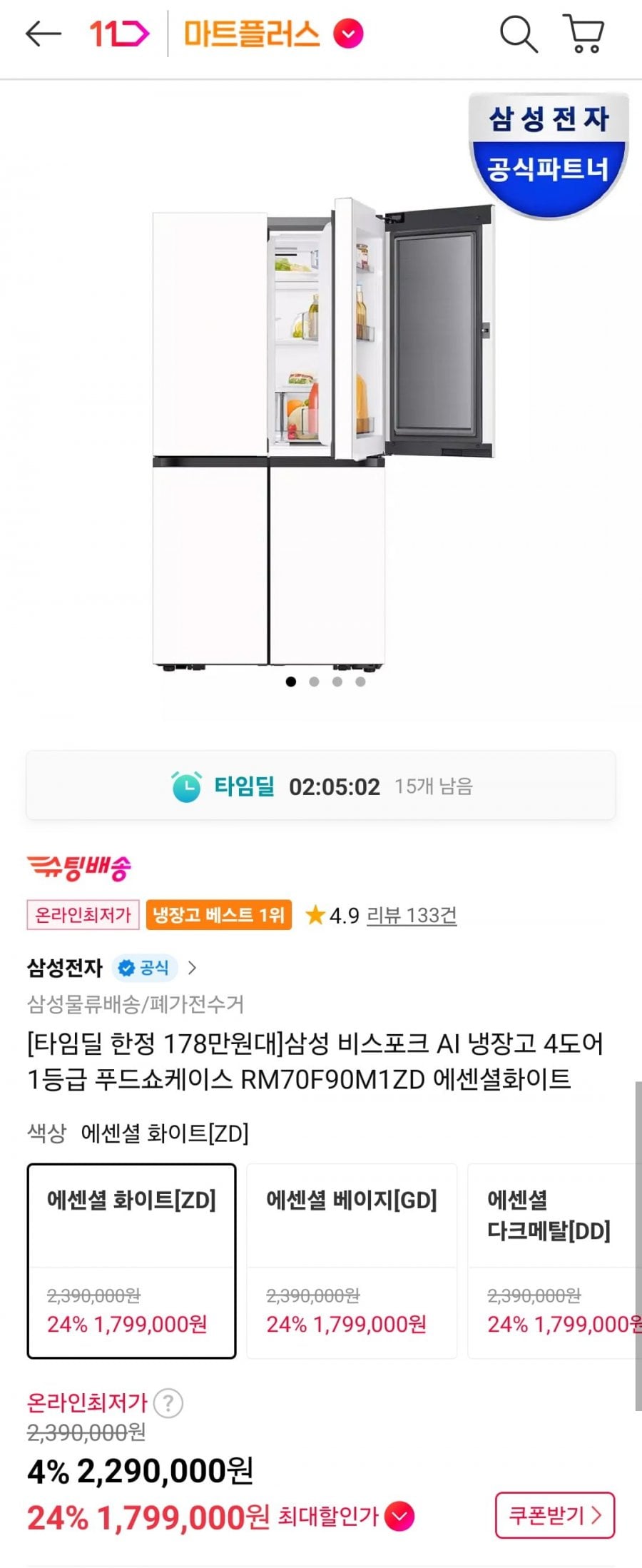Open the shopping cart

(585, 34)
